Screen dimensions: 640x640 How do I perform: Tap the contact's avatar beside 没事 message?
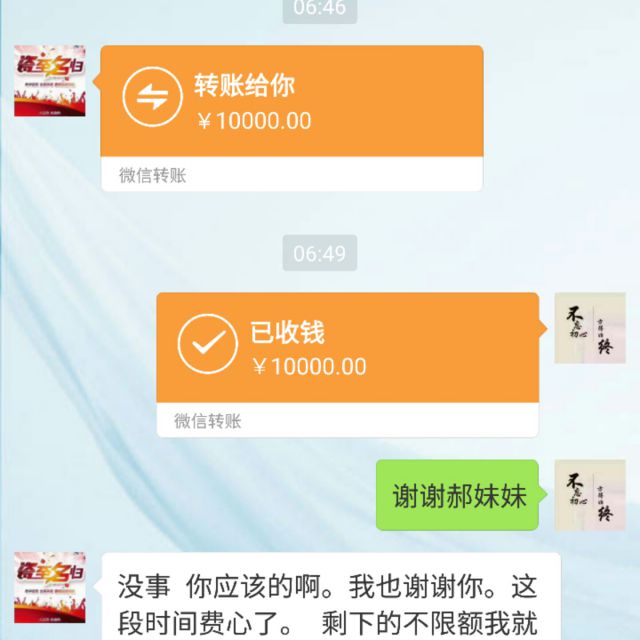coord(50,587)
